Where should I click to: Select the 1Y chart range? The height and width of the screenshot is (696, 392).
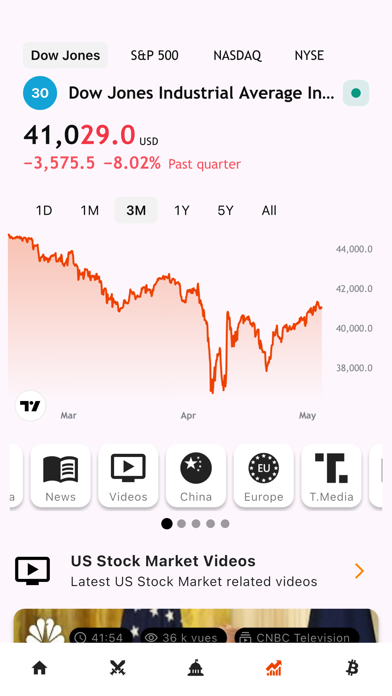pos(182,210)
